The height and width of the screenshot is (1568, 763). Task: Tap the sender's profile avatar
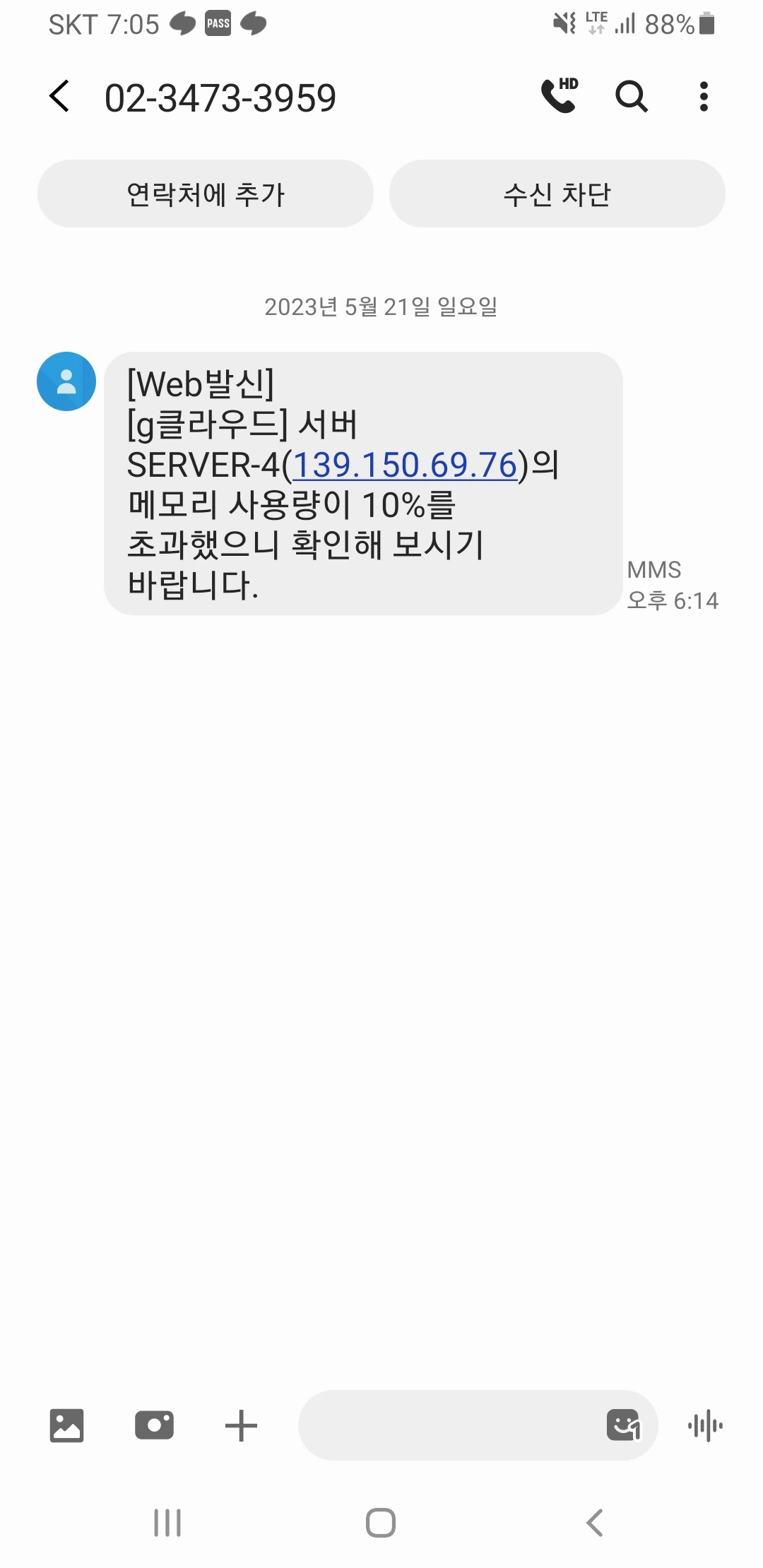click(x=66, y=381)
